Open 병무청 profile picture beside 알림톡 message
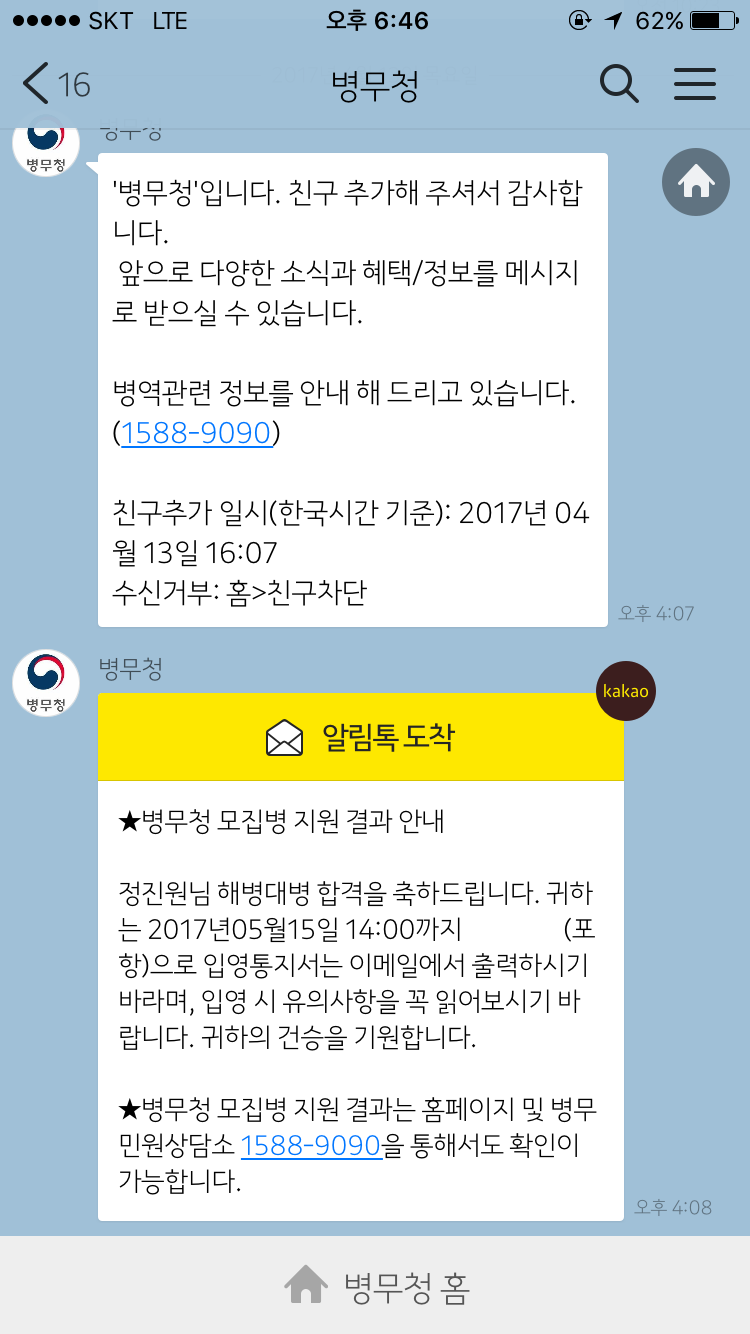The width and height of the screenshot is (750, 1334). tap(46, 683)
